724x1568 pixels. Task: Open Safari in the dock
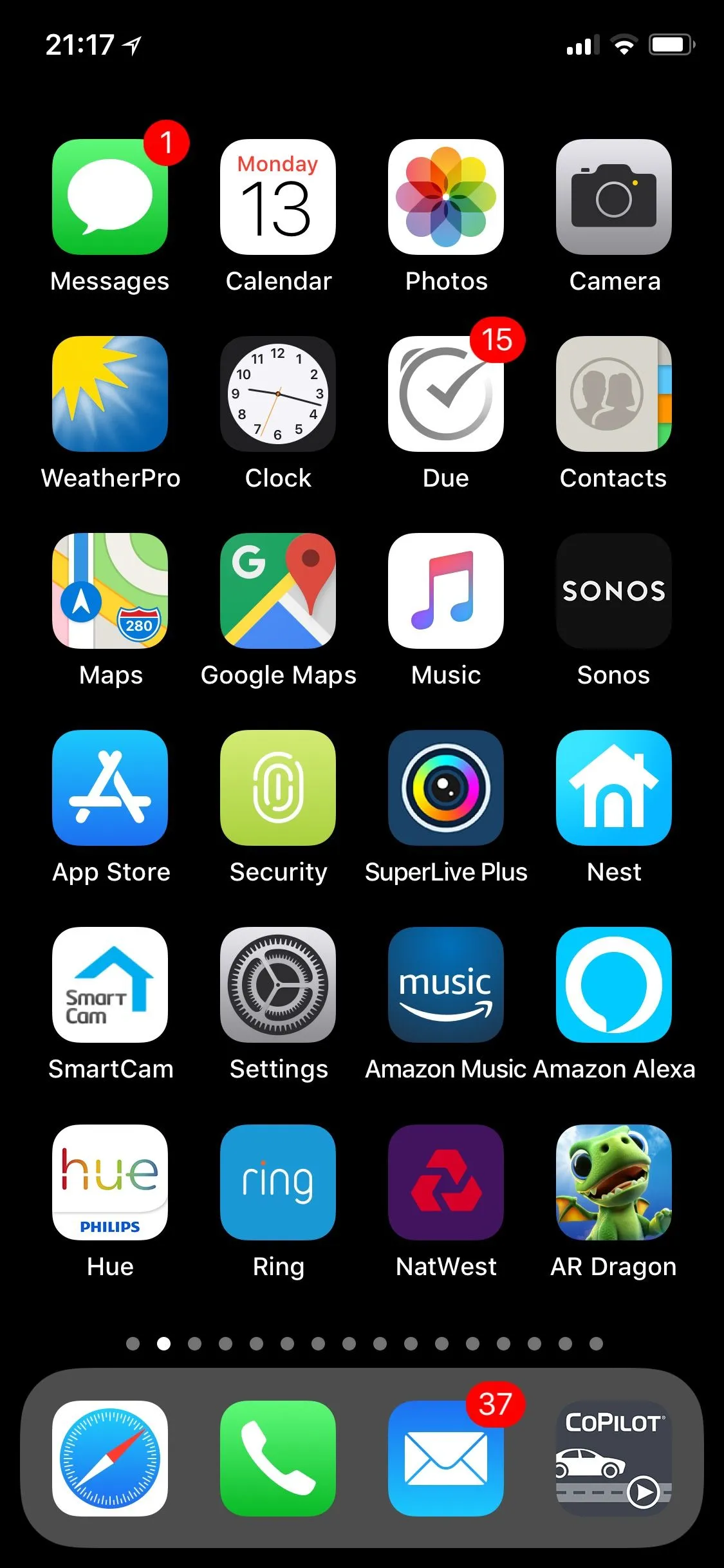(110, 1459)
